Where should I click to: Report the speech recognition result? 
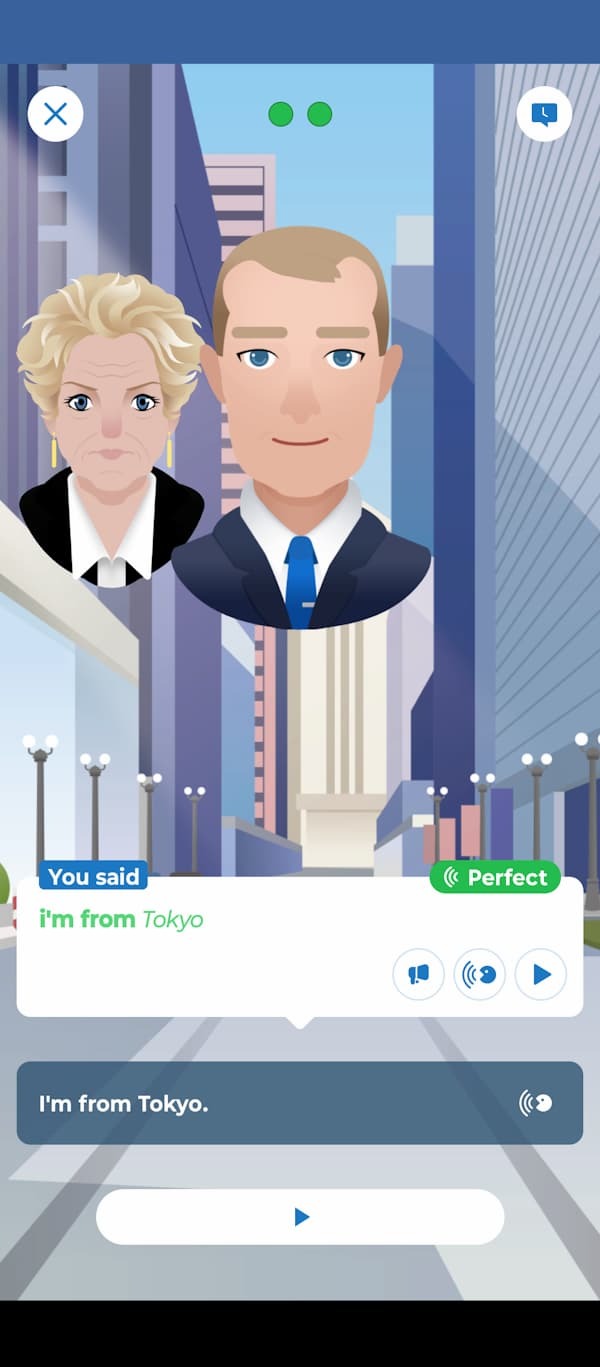(418, 974)
